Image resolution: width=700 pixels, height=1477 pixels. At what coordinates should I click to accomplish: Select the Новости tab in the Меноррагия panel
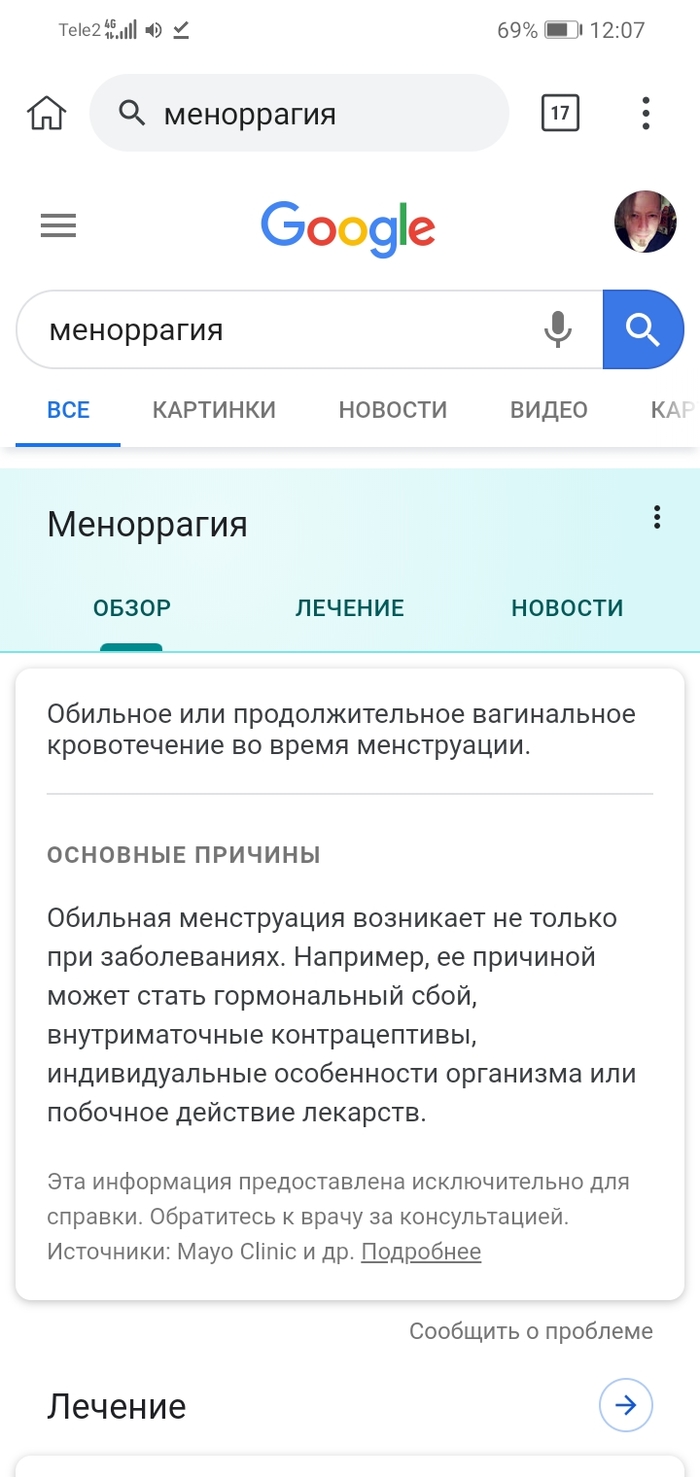click(567, 608)
